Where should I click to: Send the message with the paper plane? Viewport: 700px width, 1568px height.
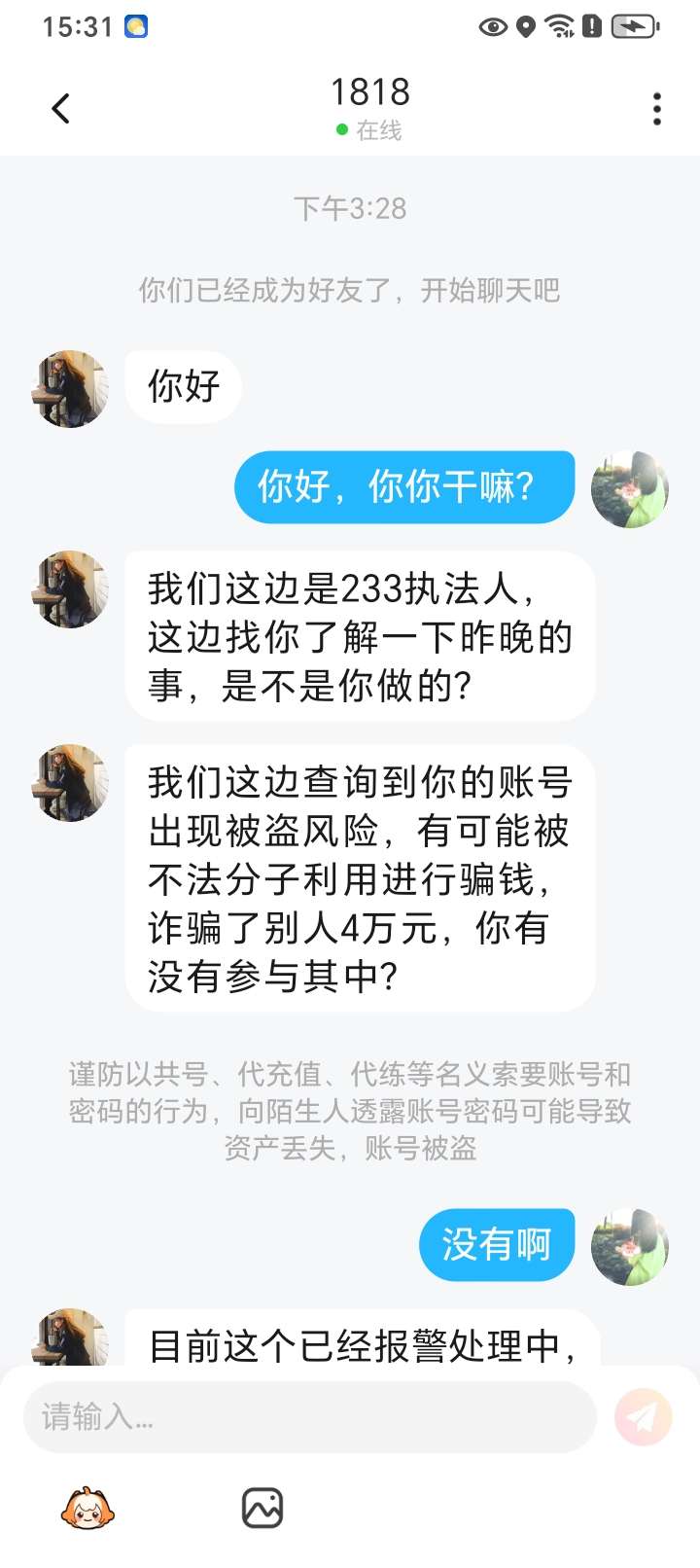[x=643, y=1417]
